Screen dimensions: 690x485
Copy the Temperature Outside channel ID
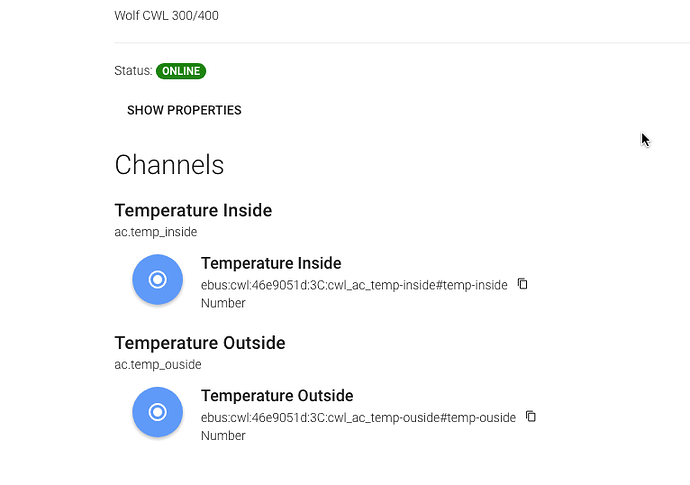[x=531, y=416]
